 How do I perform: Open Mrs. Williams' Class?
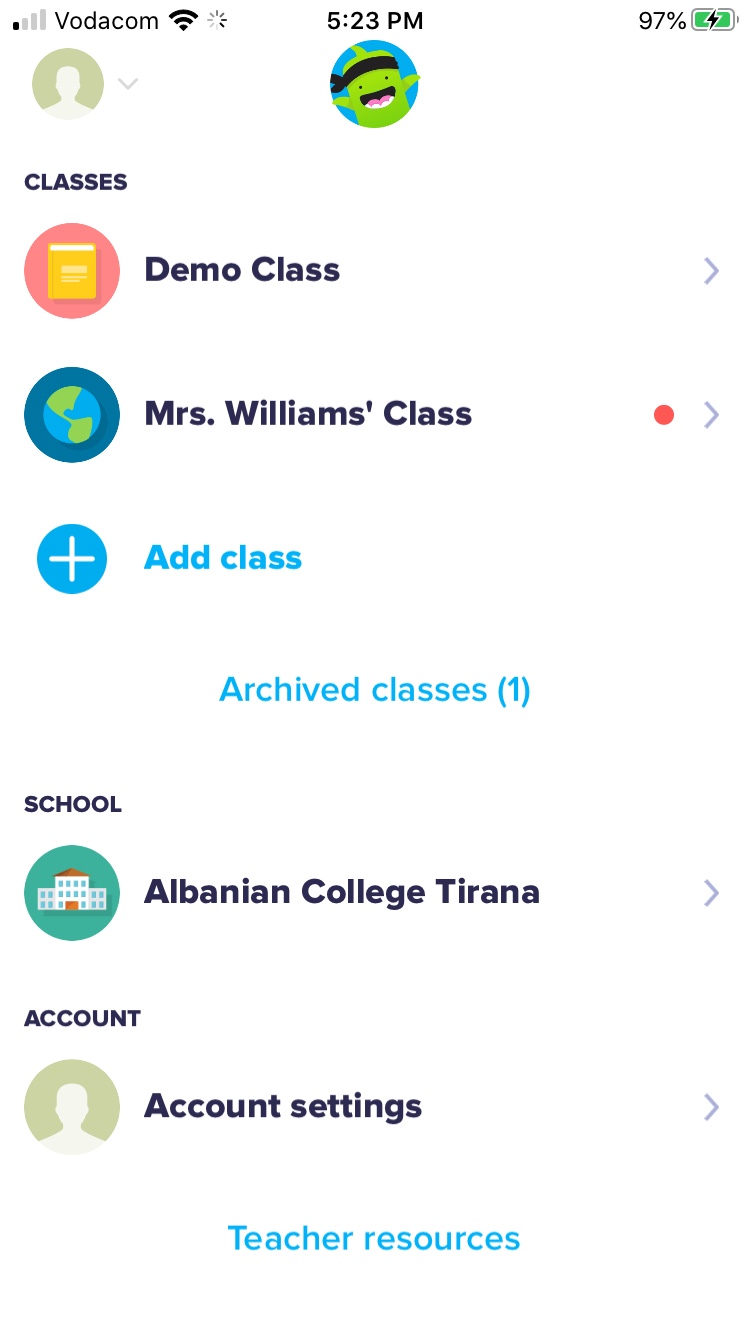(x=308, y=414)
